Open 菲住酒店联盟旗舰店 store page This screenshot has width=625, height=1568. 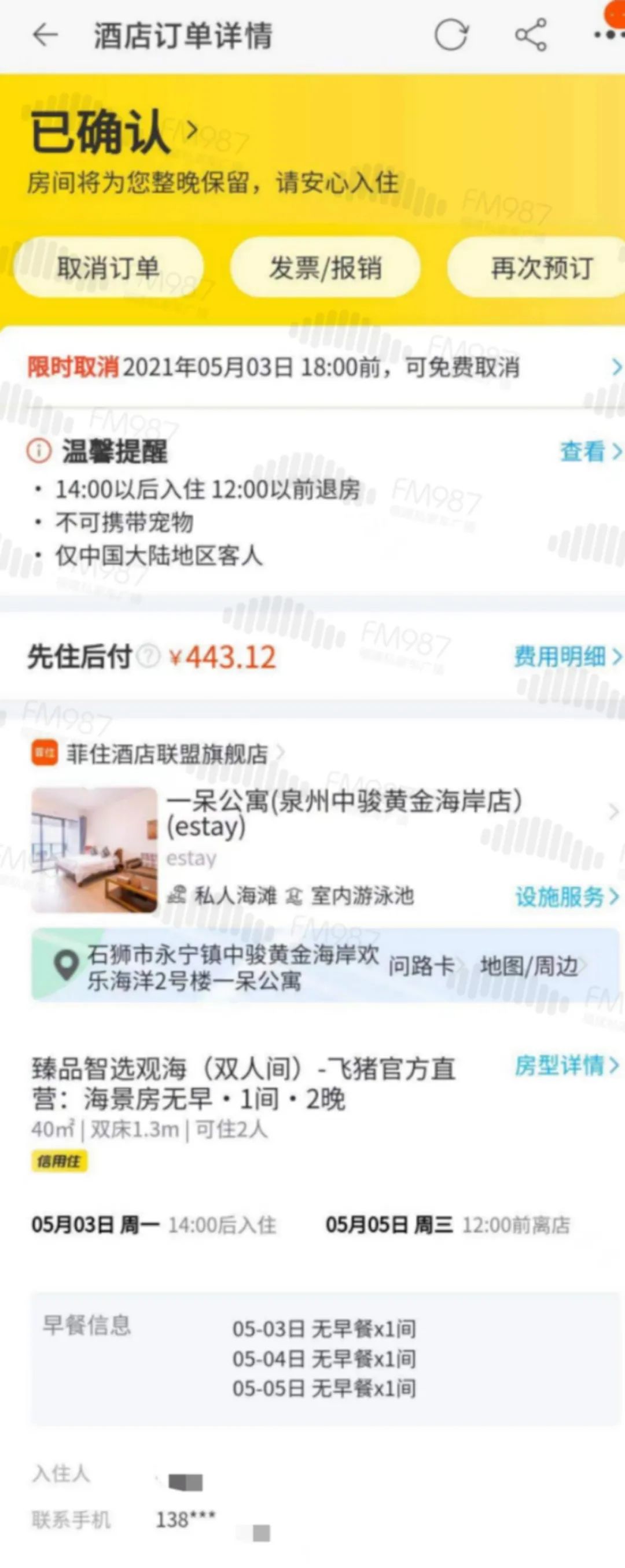[167, 754]
